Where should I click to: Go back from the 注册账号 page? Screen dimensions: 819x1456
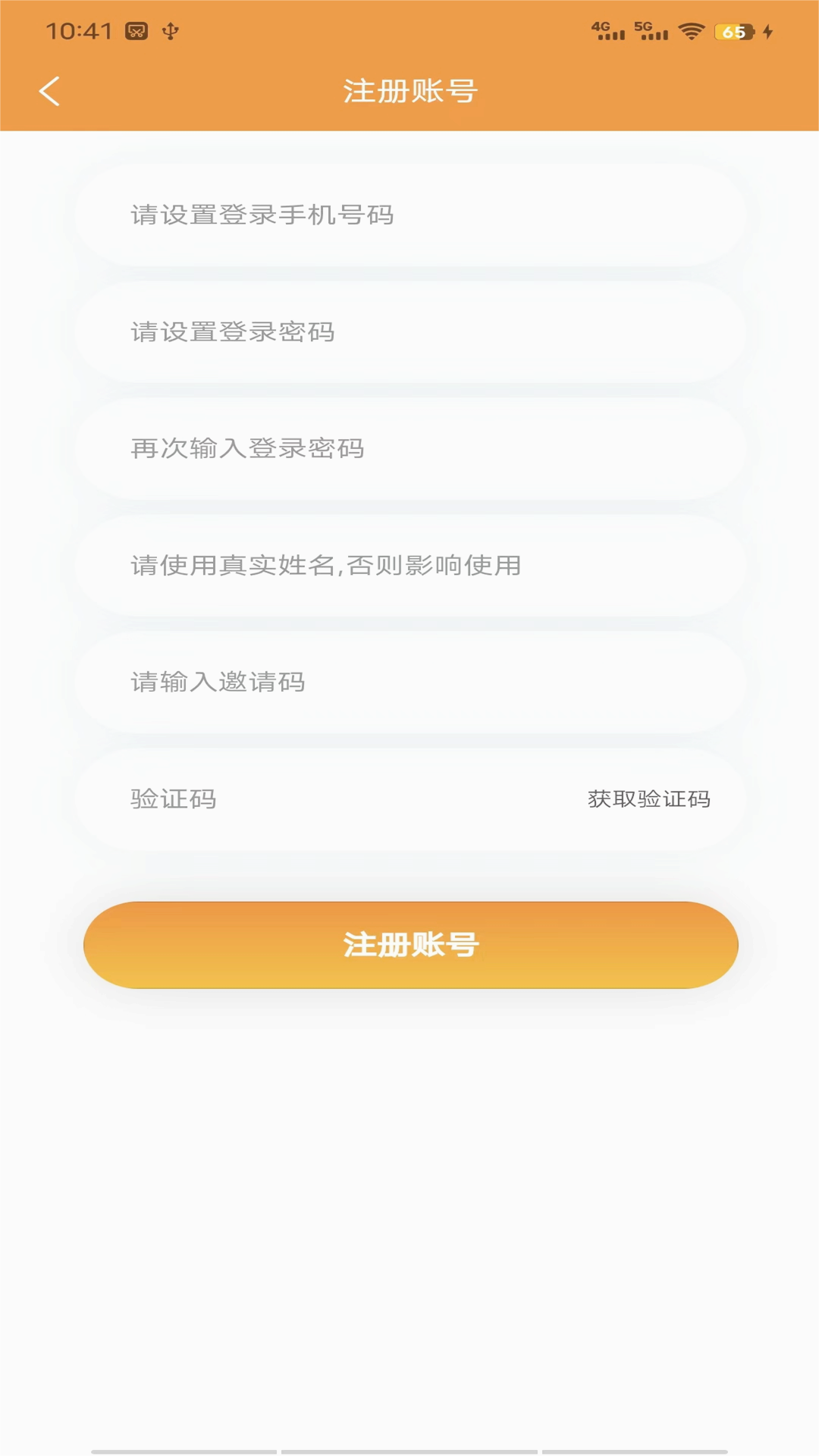(50, 92)
